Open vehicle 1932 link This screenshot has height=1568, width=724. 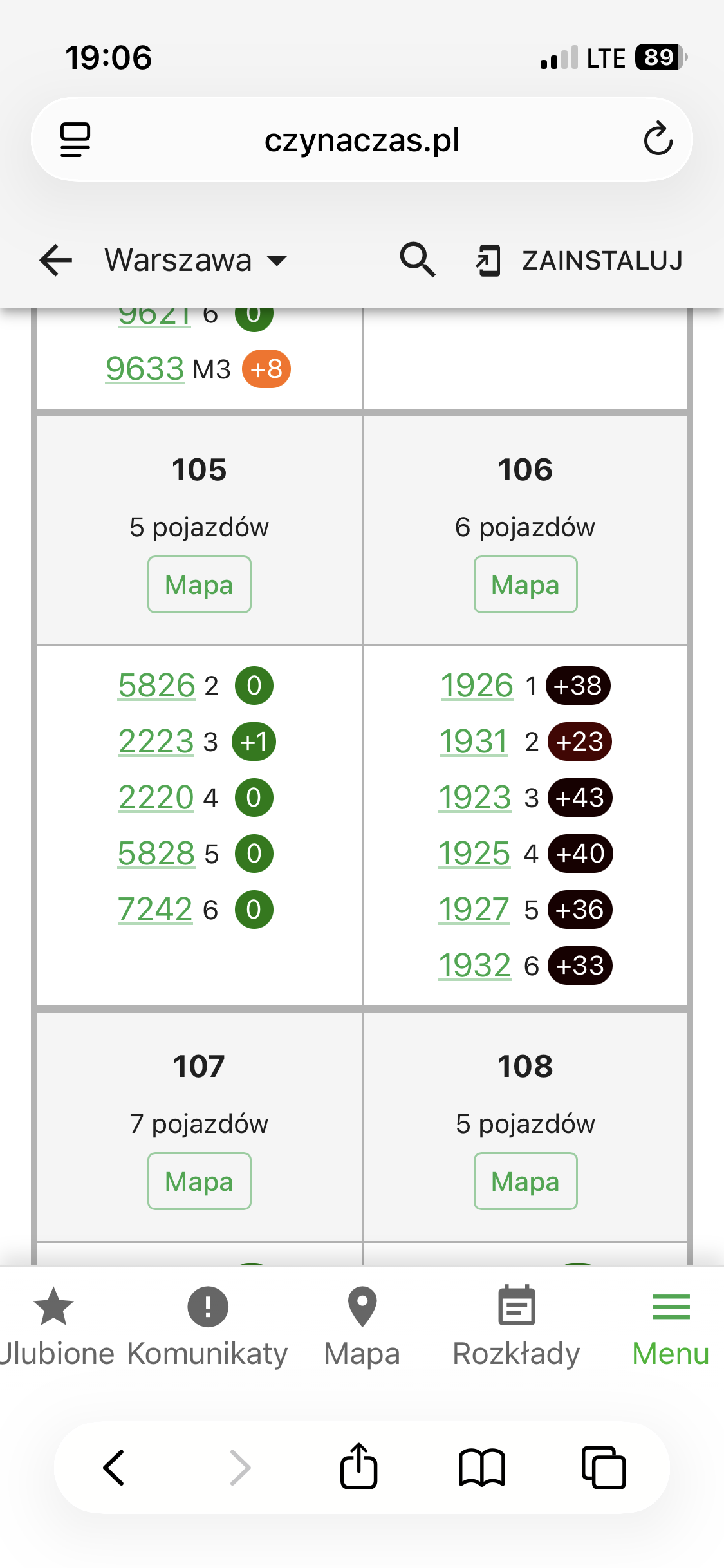(x=475, y=966)
